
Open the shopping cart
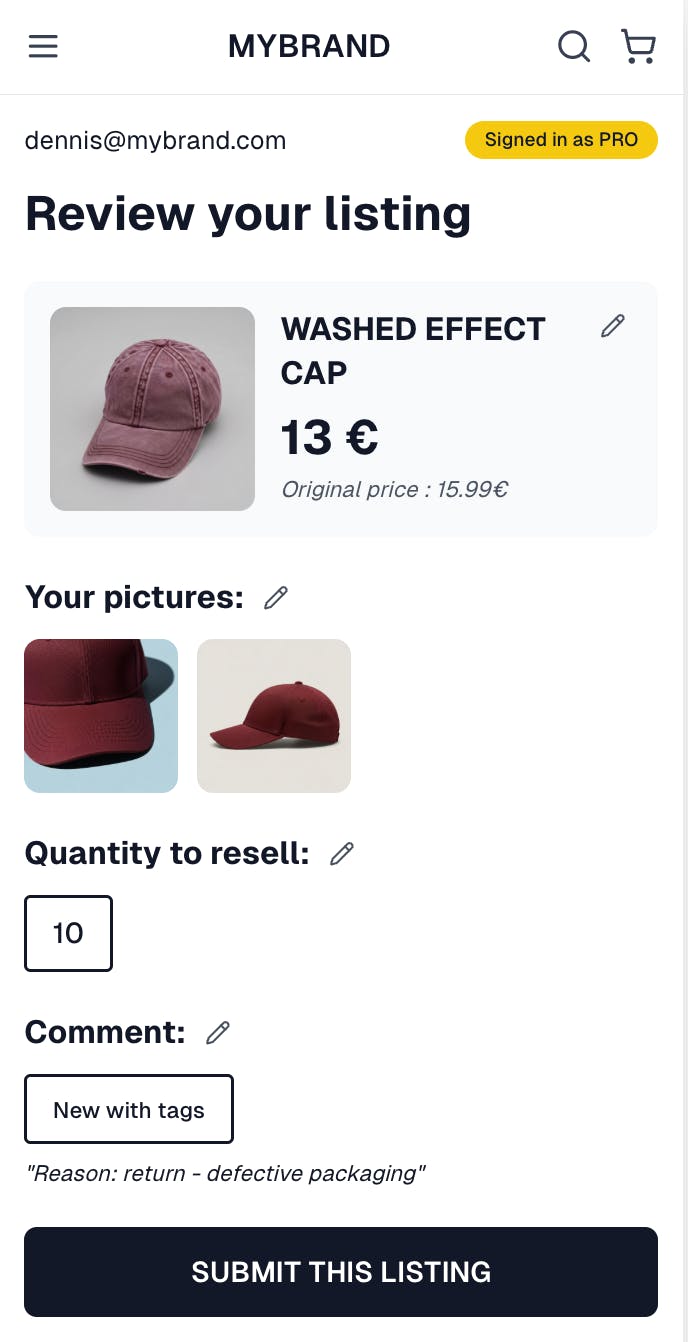(638, 46)
